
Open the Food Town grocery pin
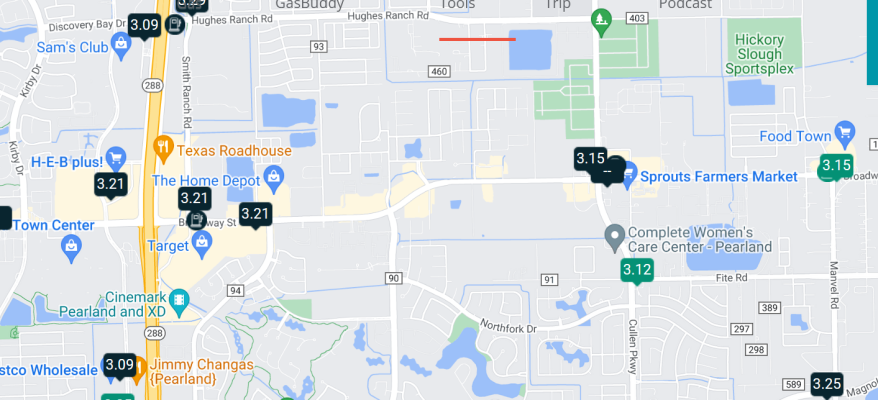tap(845, 132)
